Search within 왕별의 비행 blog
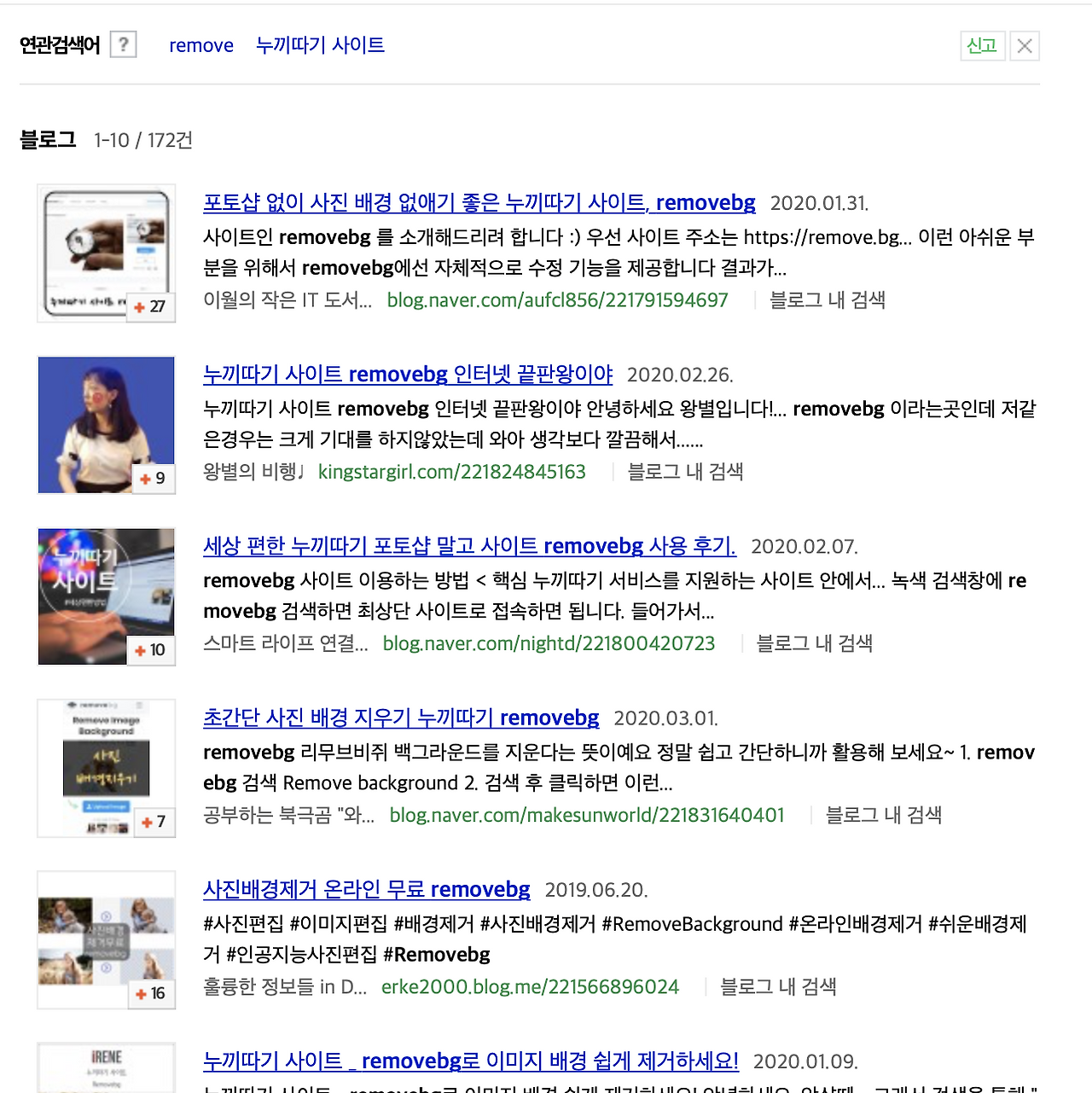Image resolution: width=1092 pixels, height=1093 pixels. [685, 472]
